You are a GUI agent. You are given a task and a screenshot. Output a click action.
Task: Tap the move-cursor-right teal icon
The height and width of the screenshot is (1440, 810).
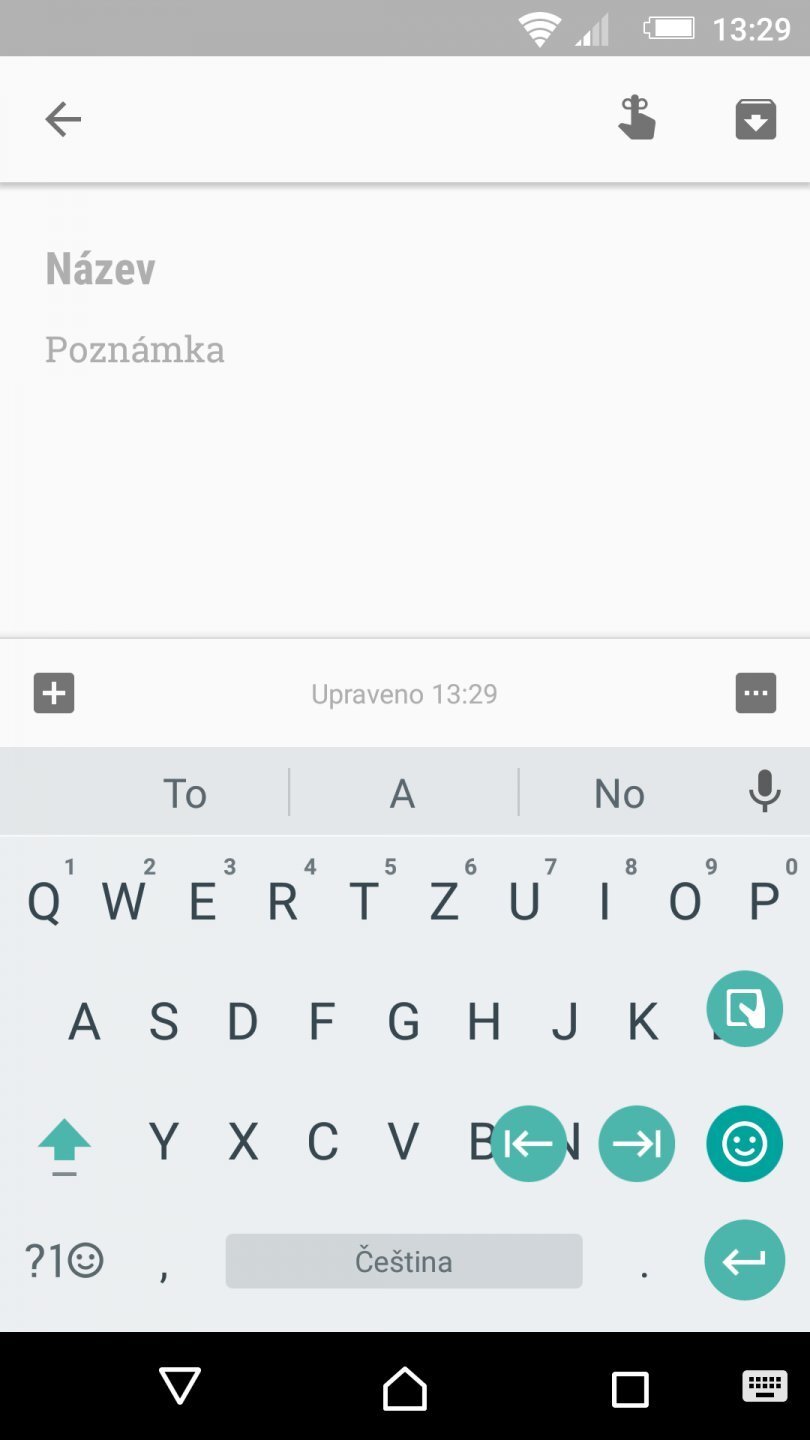(x=637, y=1143)
